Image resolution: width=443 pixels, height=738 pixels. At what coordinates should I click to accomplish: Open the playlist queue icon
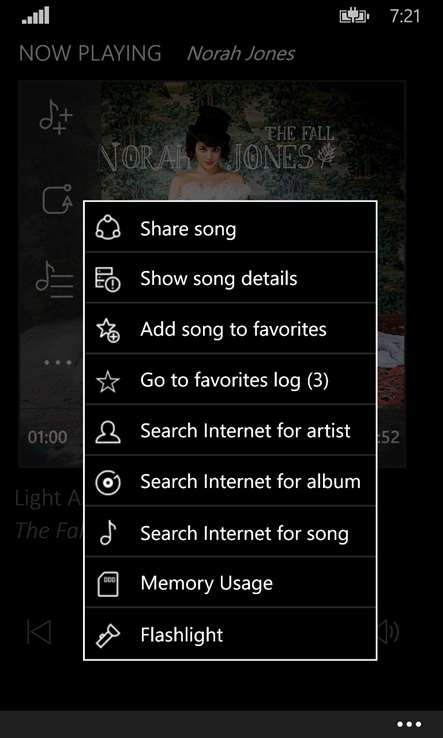click(55, 280)
